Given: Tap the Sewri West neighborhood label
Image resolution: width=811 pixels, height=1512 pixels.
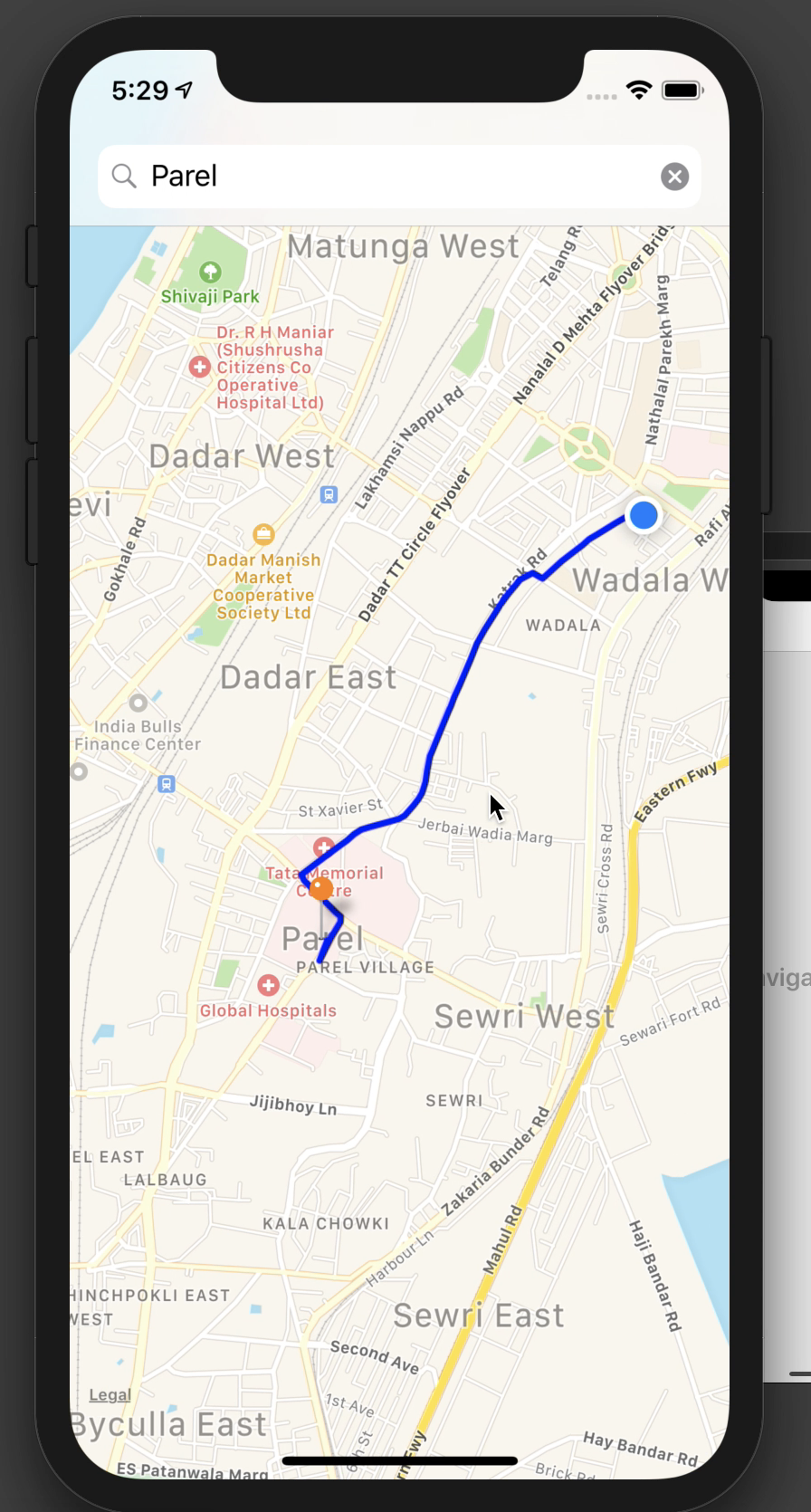Looking at the screenshot, I should pyautogui.click(x=526, y=1016).
